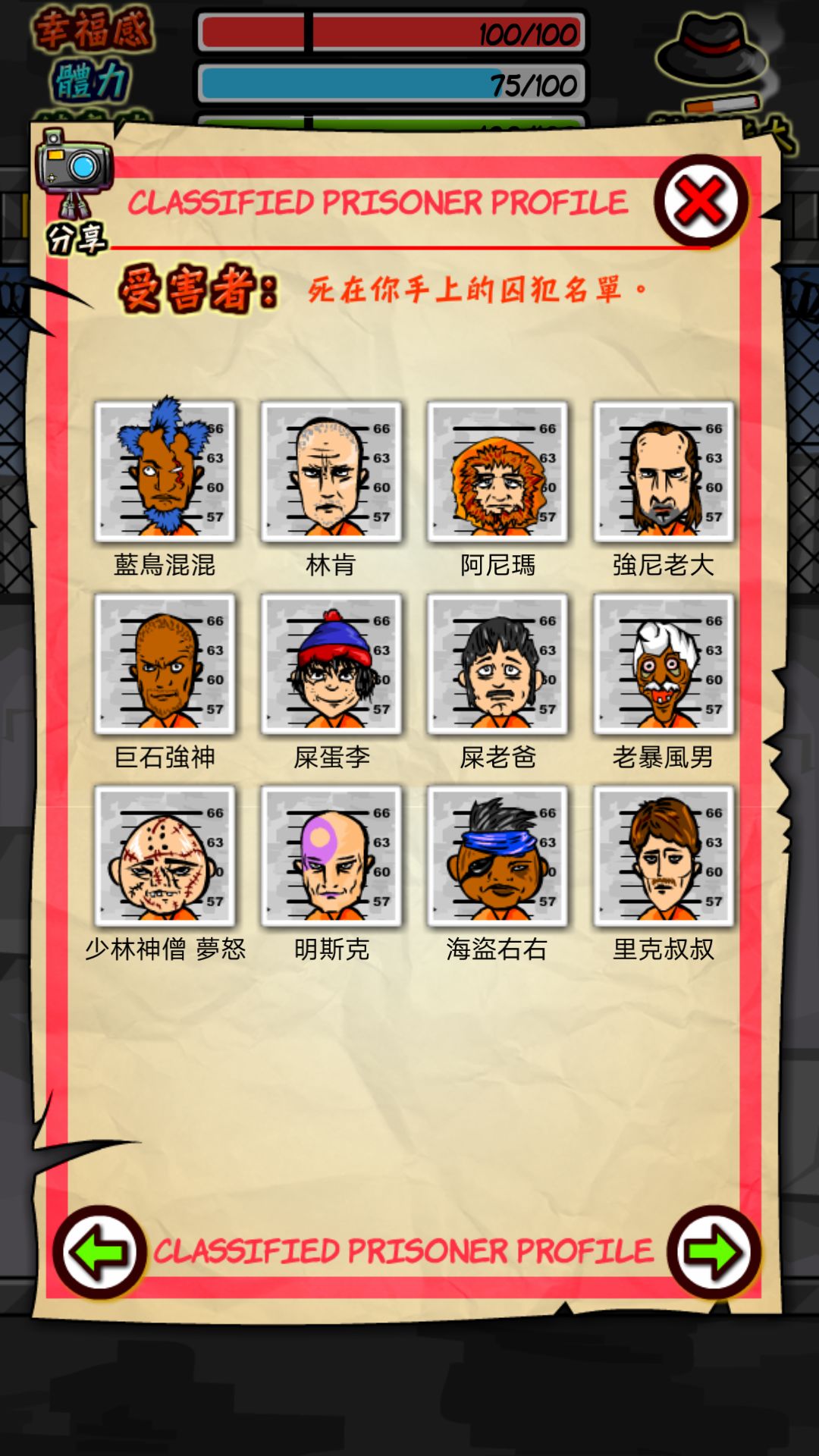Screen dimensions: 819x1456
Task: Open 少林神僧 夢怒 profile
Action: (x=165, y=856)
